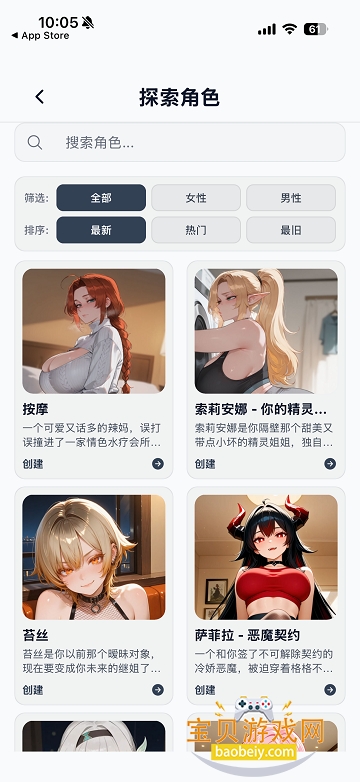Tap the 搜索角色 search field
The width and height of the screenshot is (360, 782).
coord(180,143)
